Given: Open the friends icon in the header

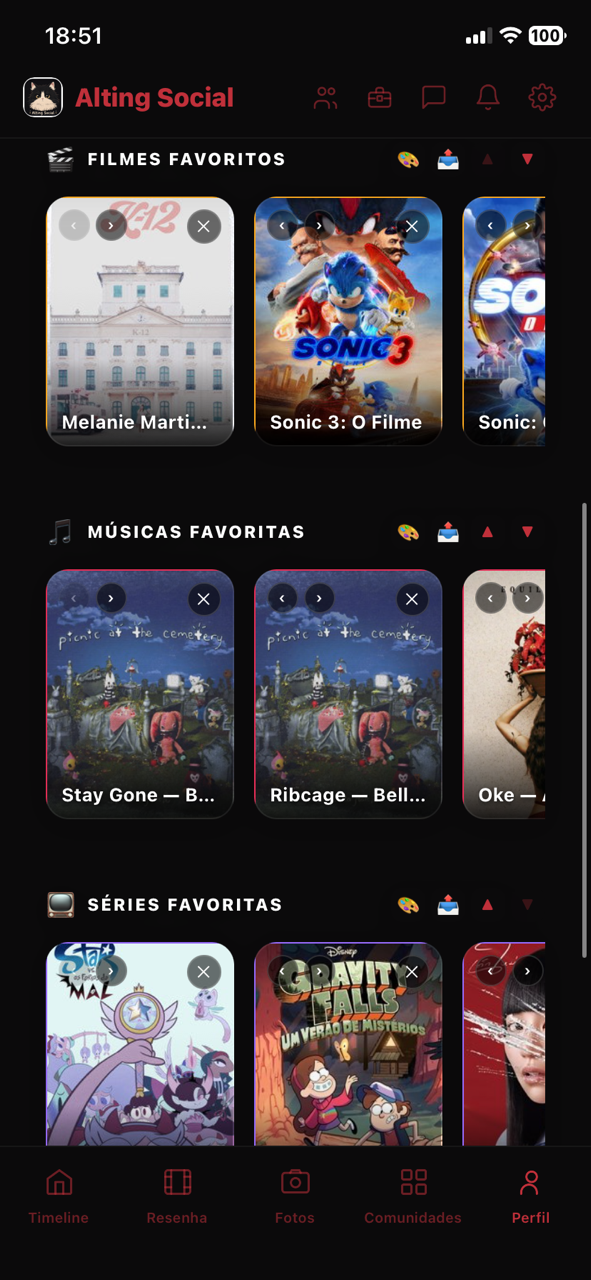Looking at the screenshot, I should (x=326, y=97).
